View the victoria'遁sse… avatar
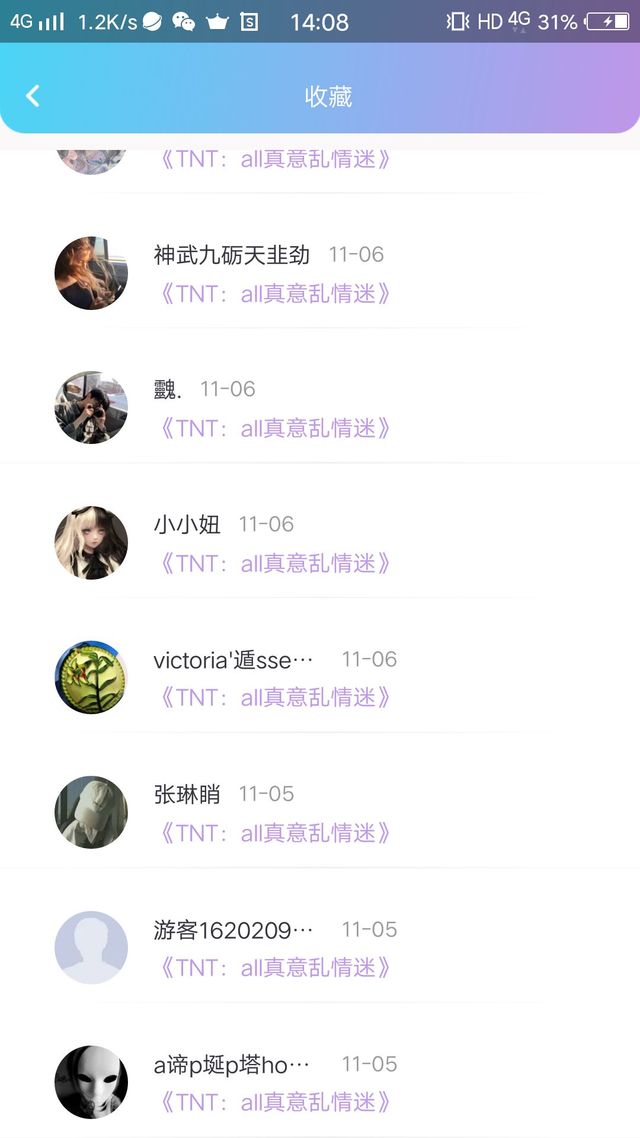The image size is (640, 1138). click(x=91, y=677)
